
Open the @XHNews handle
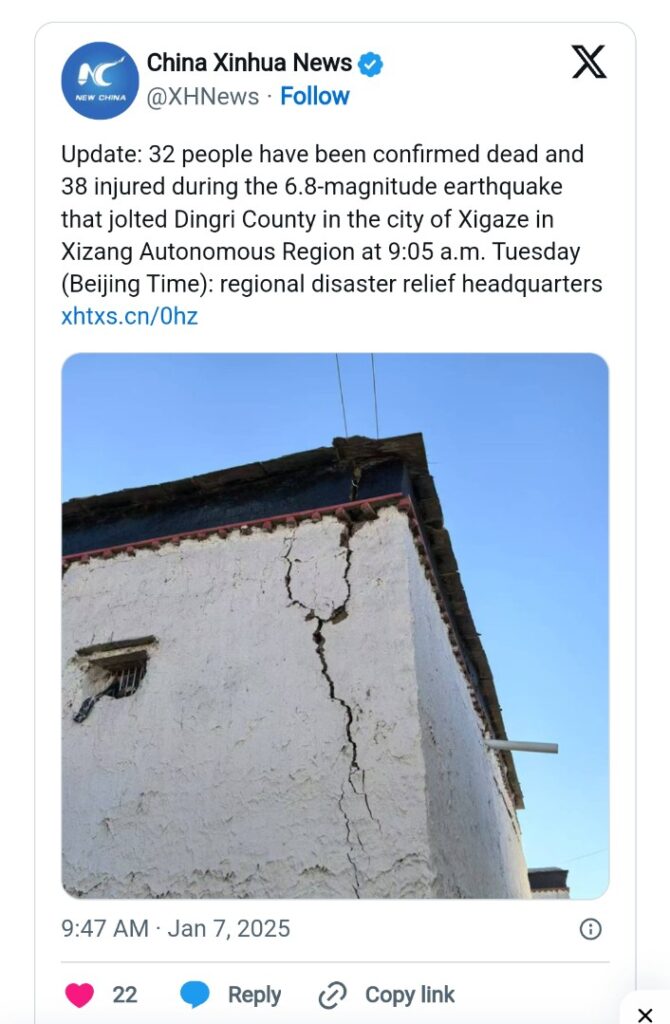pos(203,96)
